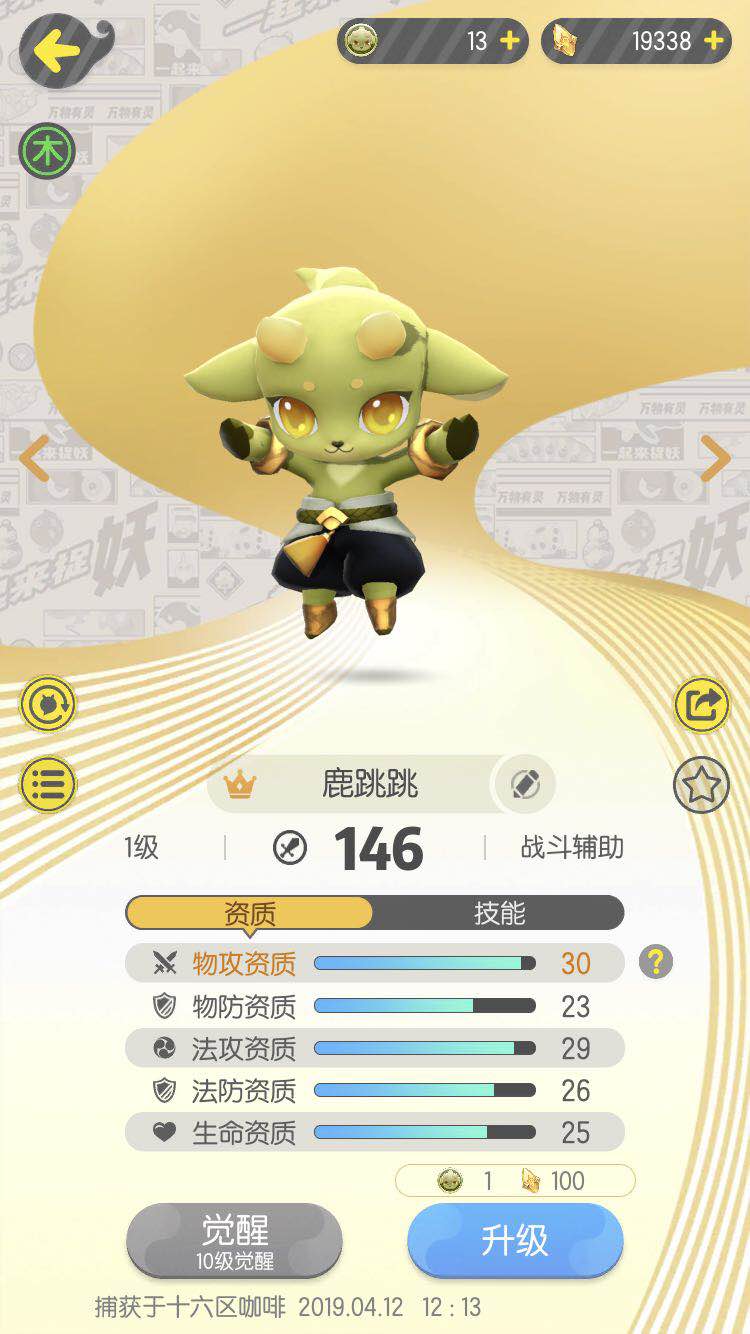Add more spirit tokens with plus
The height and width of the screenshot is (1334, 750).
(x=510, y=41)
